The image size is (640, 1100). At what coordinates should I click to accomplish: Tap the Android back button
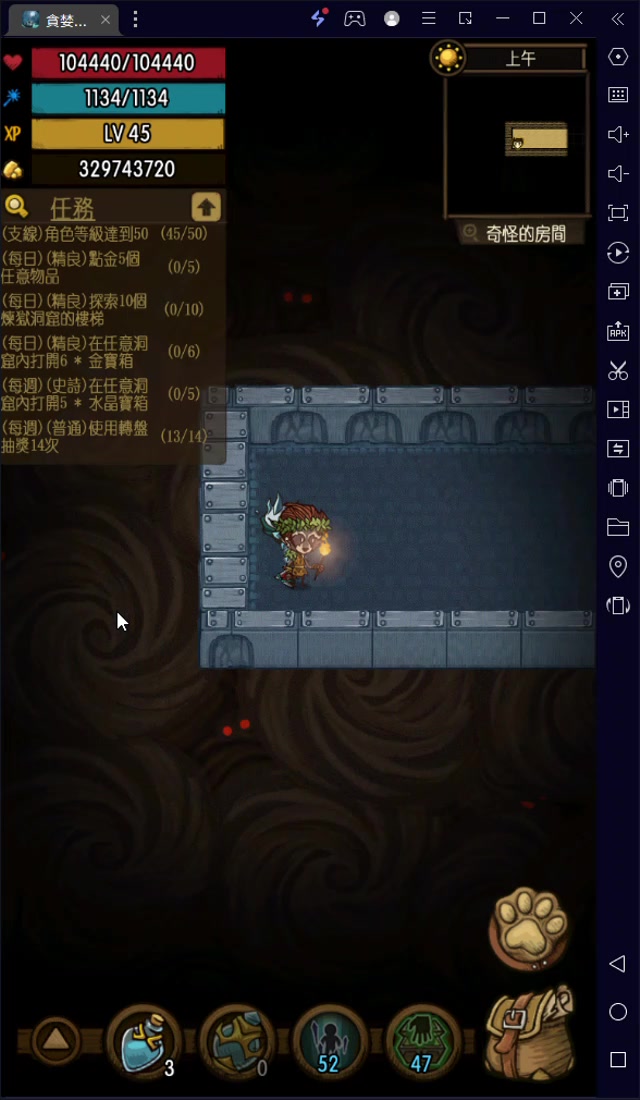[618, 964]
